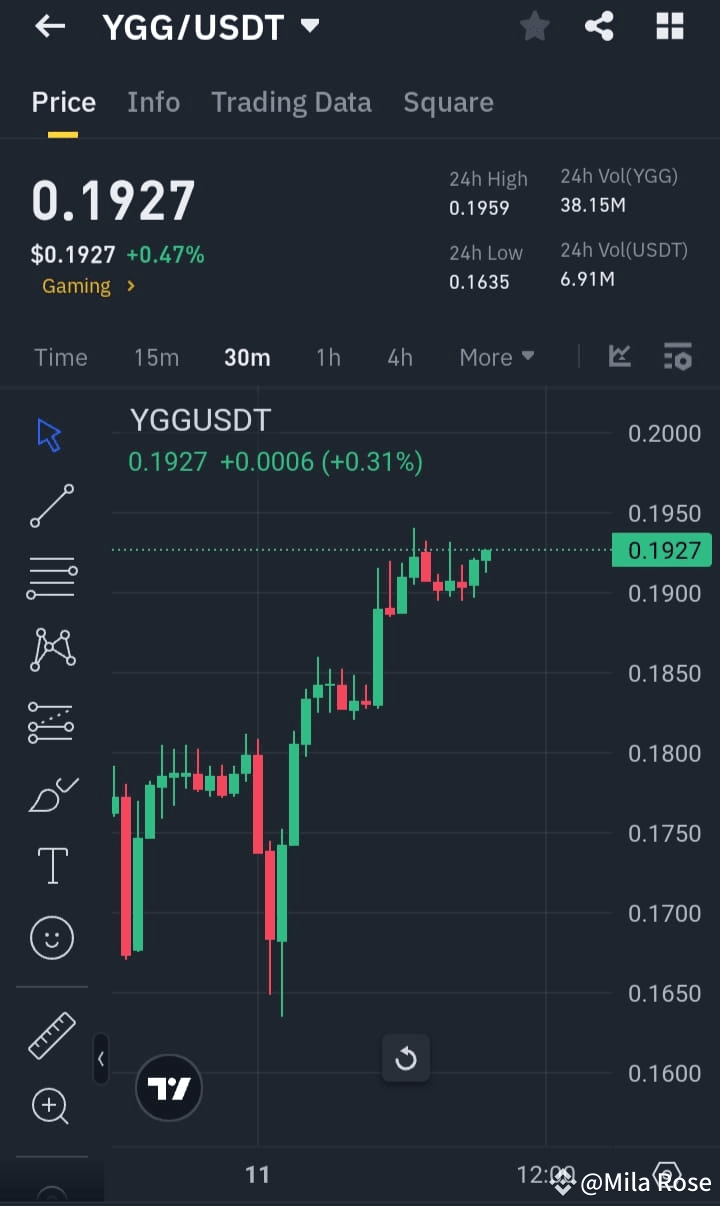Select the ruler measure tool

[x=50, y=1037]
